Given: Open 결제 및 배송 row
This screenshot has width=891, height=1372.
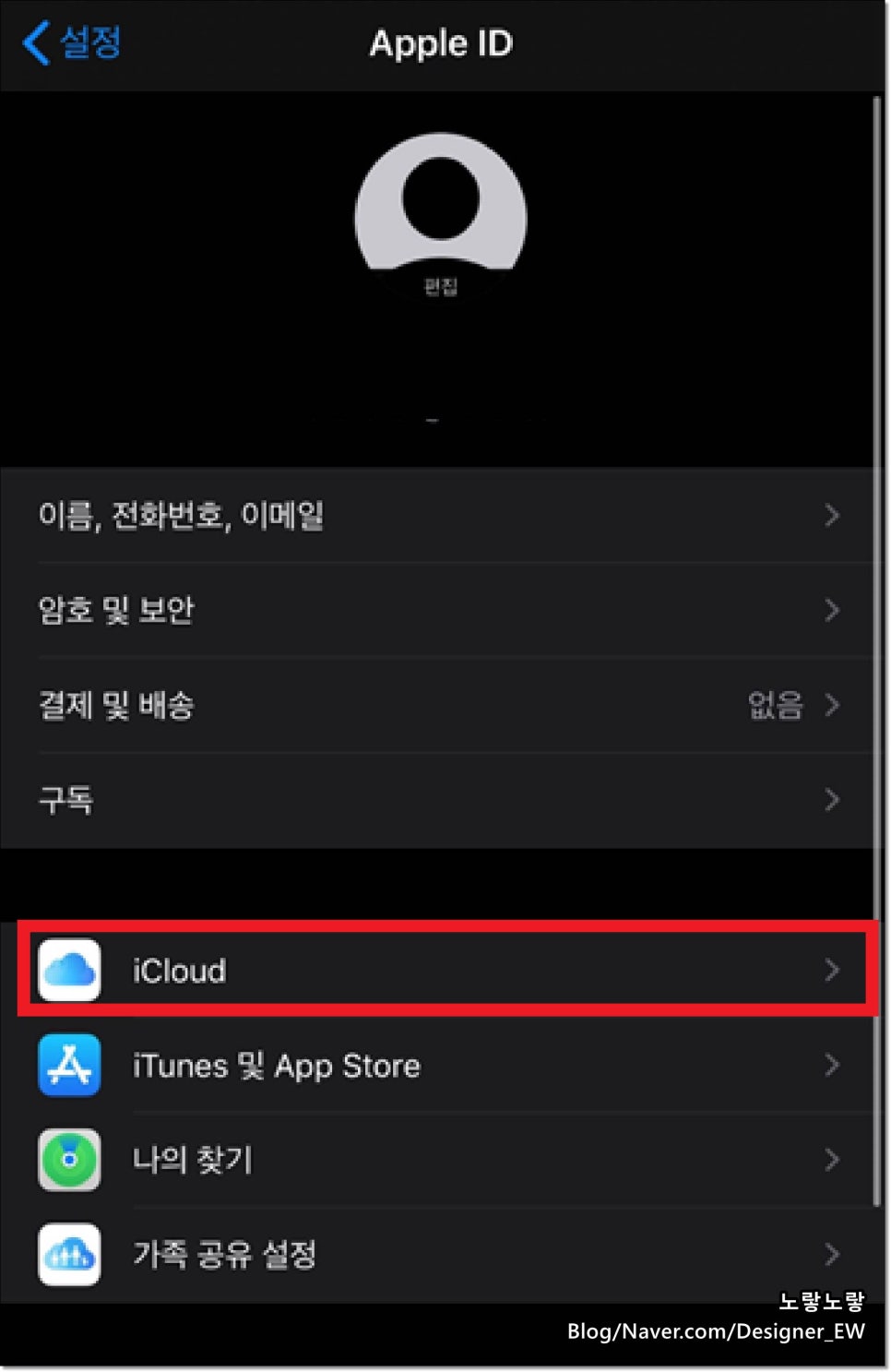Looking at the screenshot, I should tap(439, 705).
